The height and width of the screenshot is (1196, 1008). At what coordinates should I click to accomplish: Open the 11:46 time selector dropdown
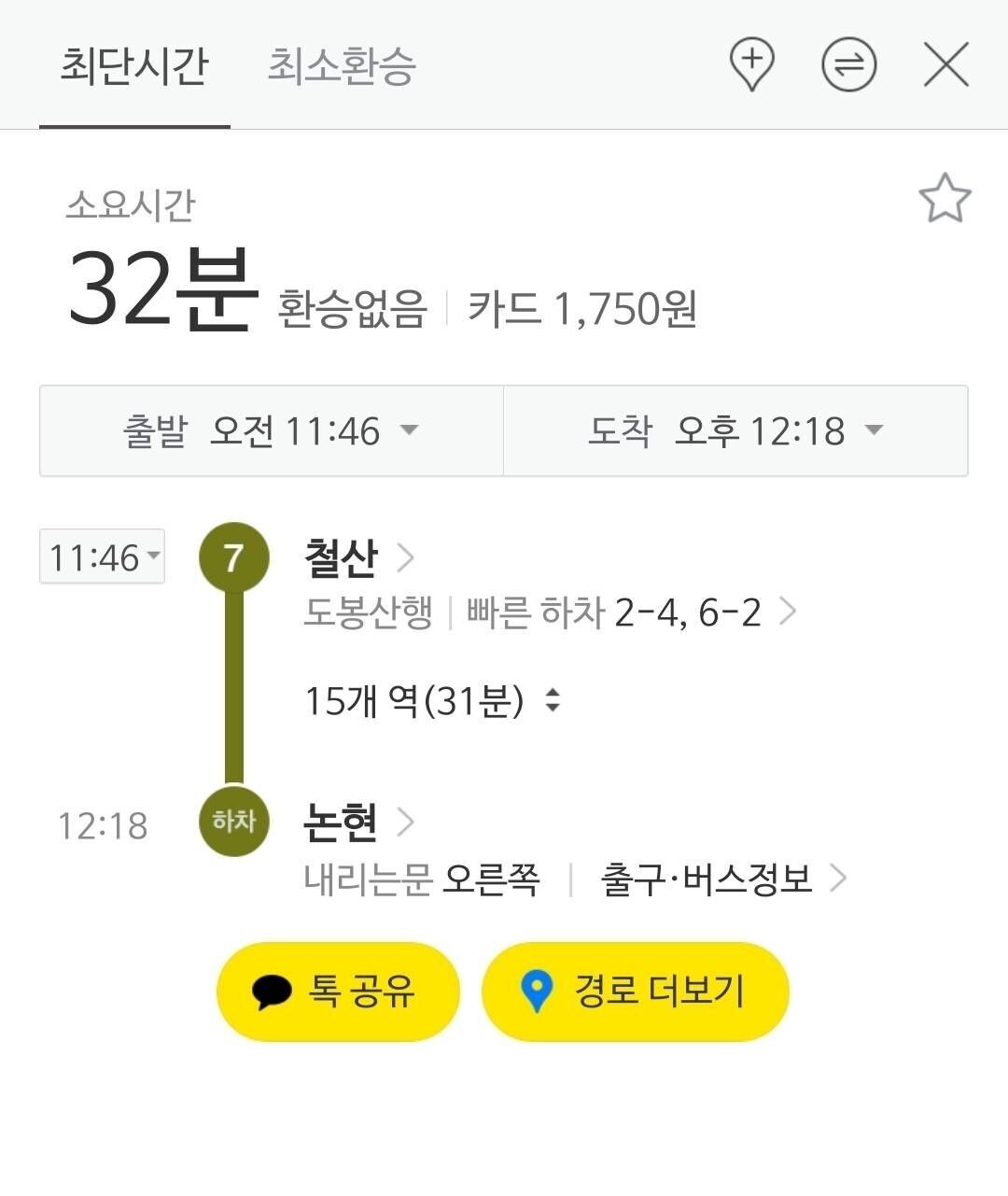coord(102,556)
